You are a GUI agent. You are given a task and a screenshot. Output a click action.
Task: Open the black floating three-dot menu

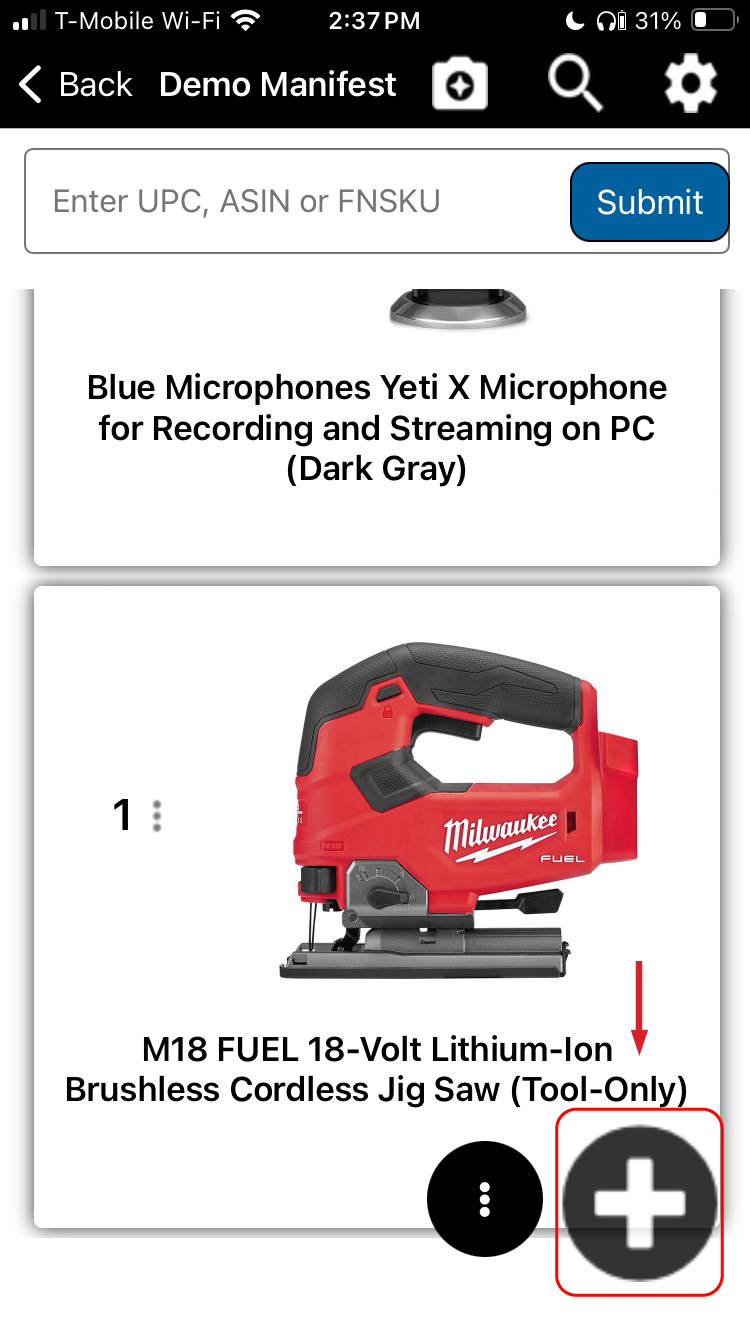pyautogui.click(x=485, y=1197)
